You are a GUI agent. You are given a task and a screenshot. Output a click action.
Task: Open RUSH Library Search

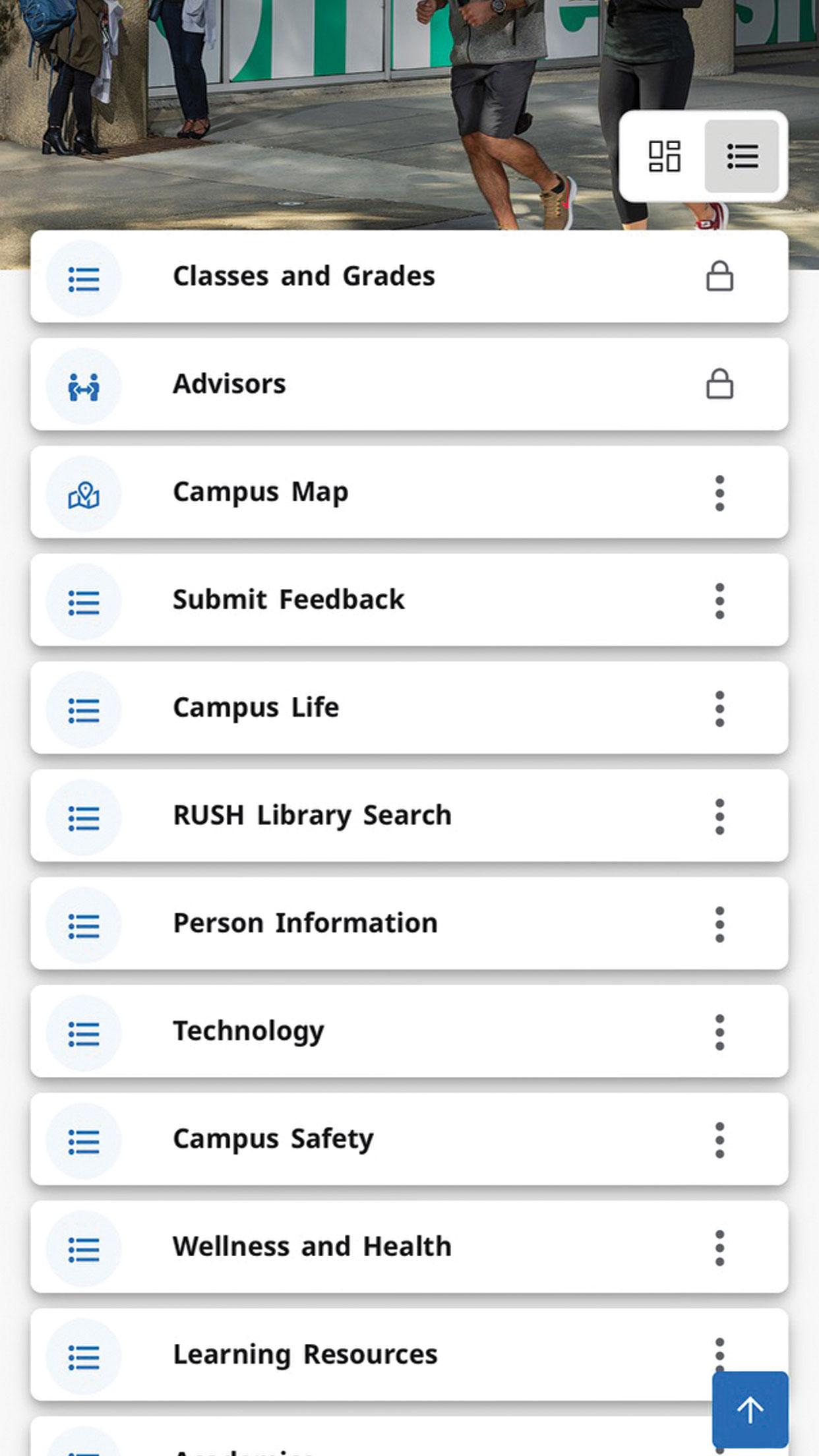point(409,816)
